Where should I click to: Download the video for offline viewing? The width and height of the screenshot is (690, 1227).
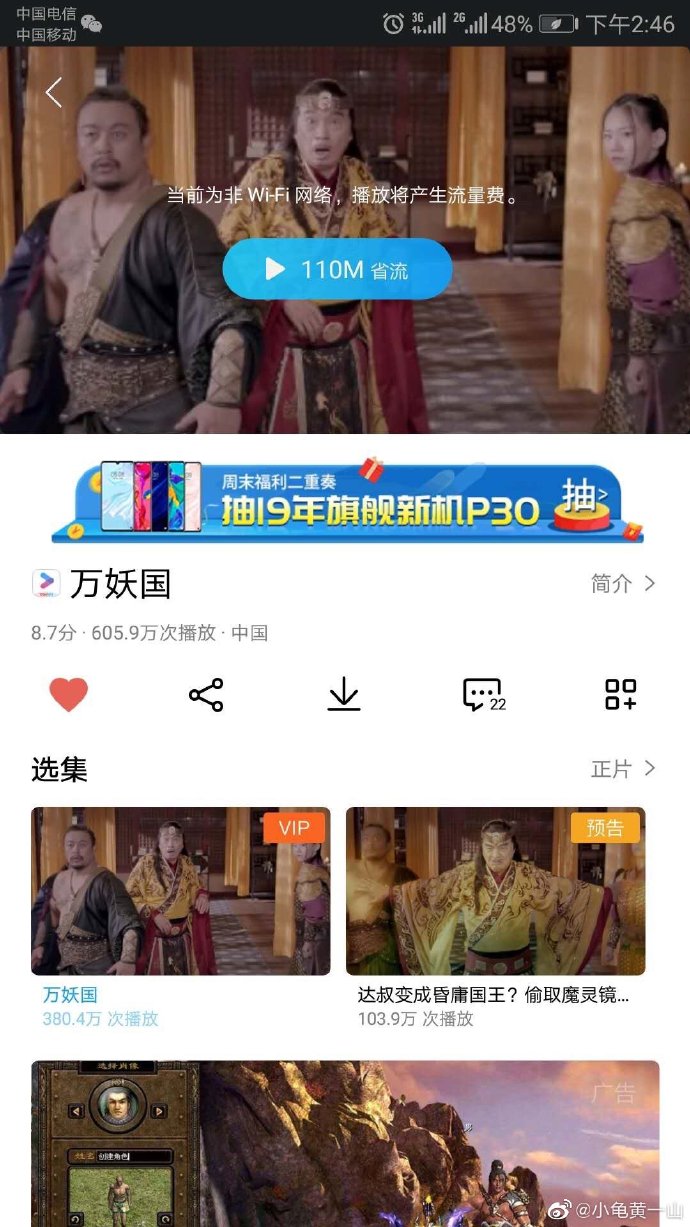coord(344,694)
